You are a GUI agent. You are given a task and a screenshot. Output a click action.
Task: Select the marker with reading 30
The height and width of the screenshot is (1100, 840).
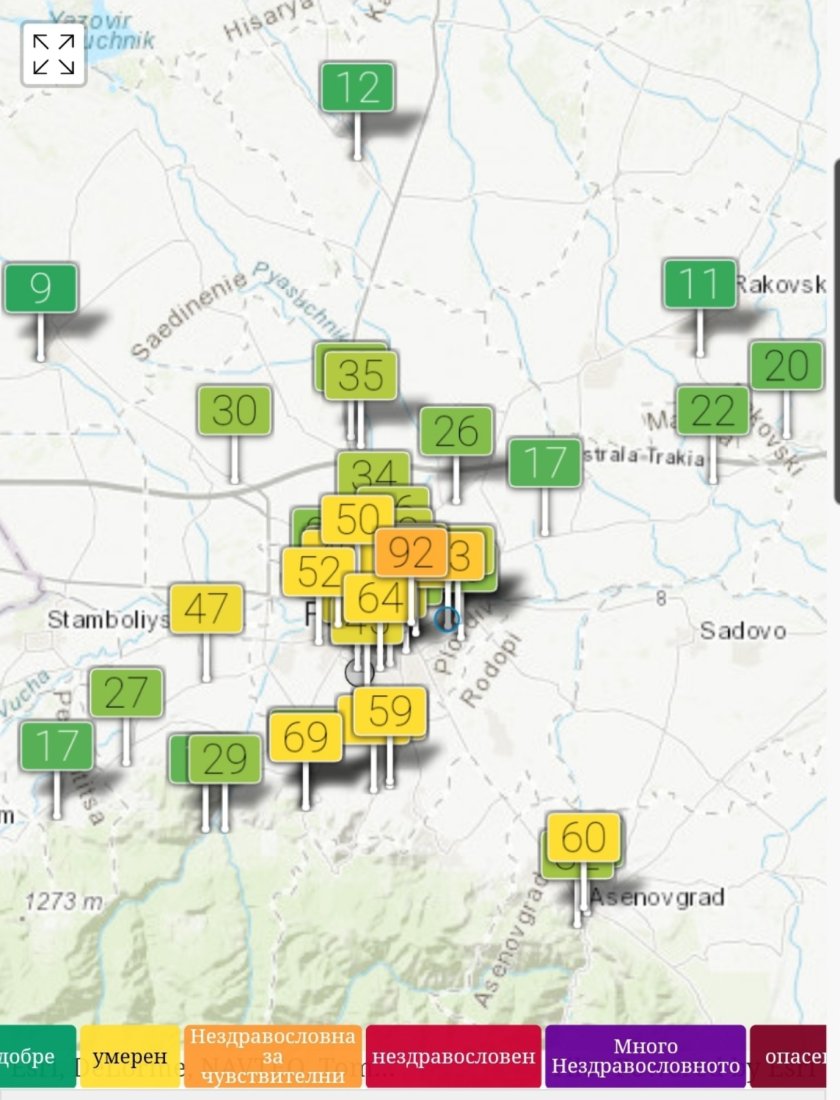(x=234, y=410)
